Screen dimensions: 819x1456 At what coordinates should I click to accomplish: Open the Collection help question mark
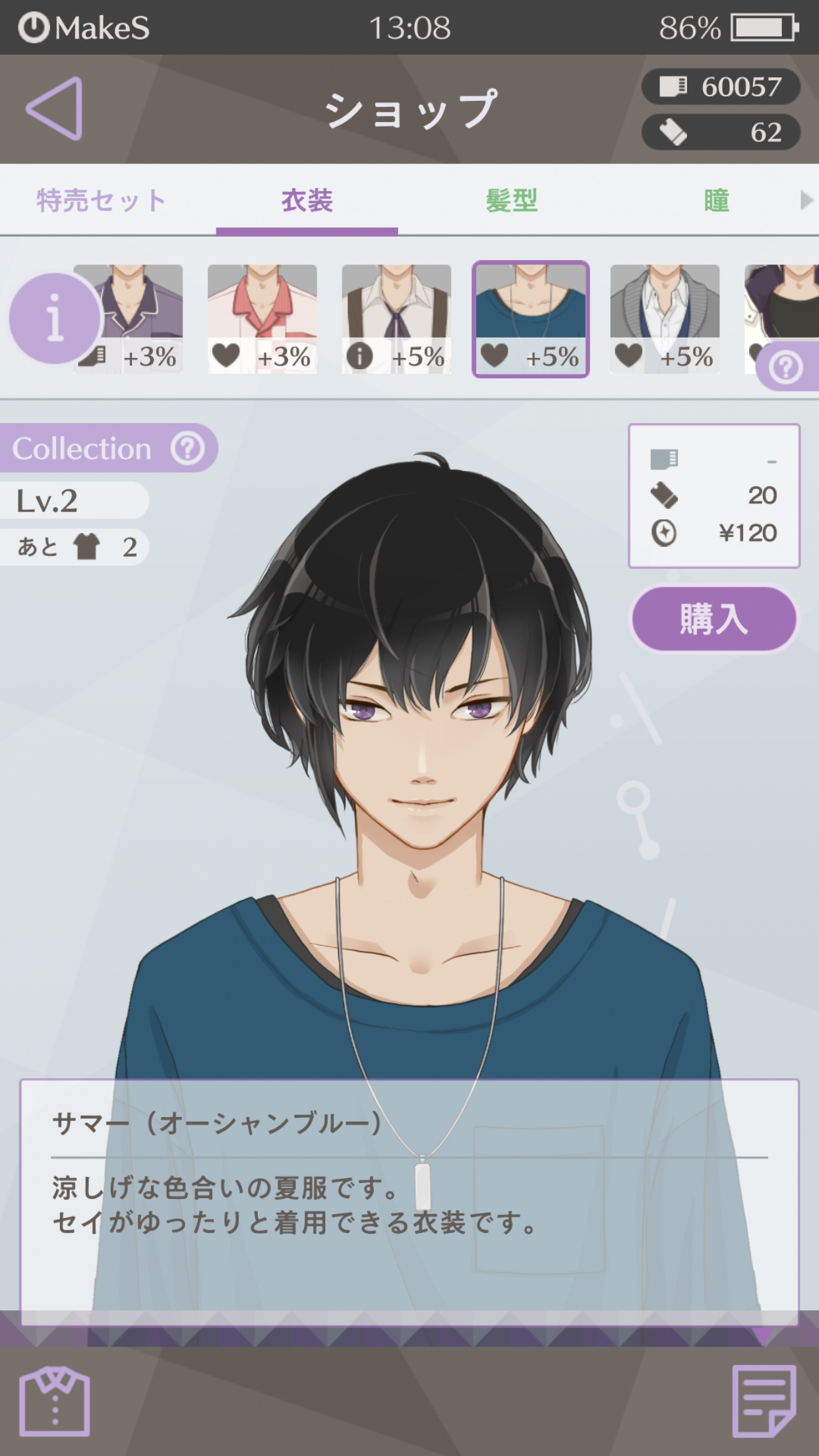coord(188,449)
